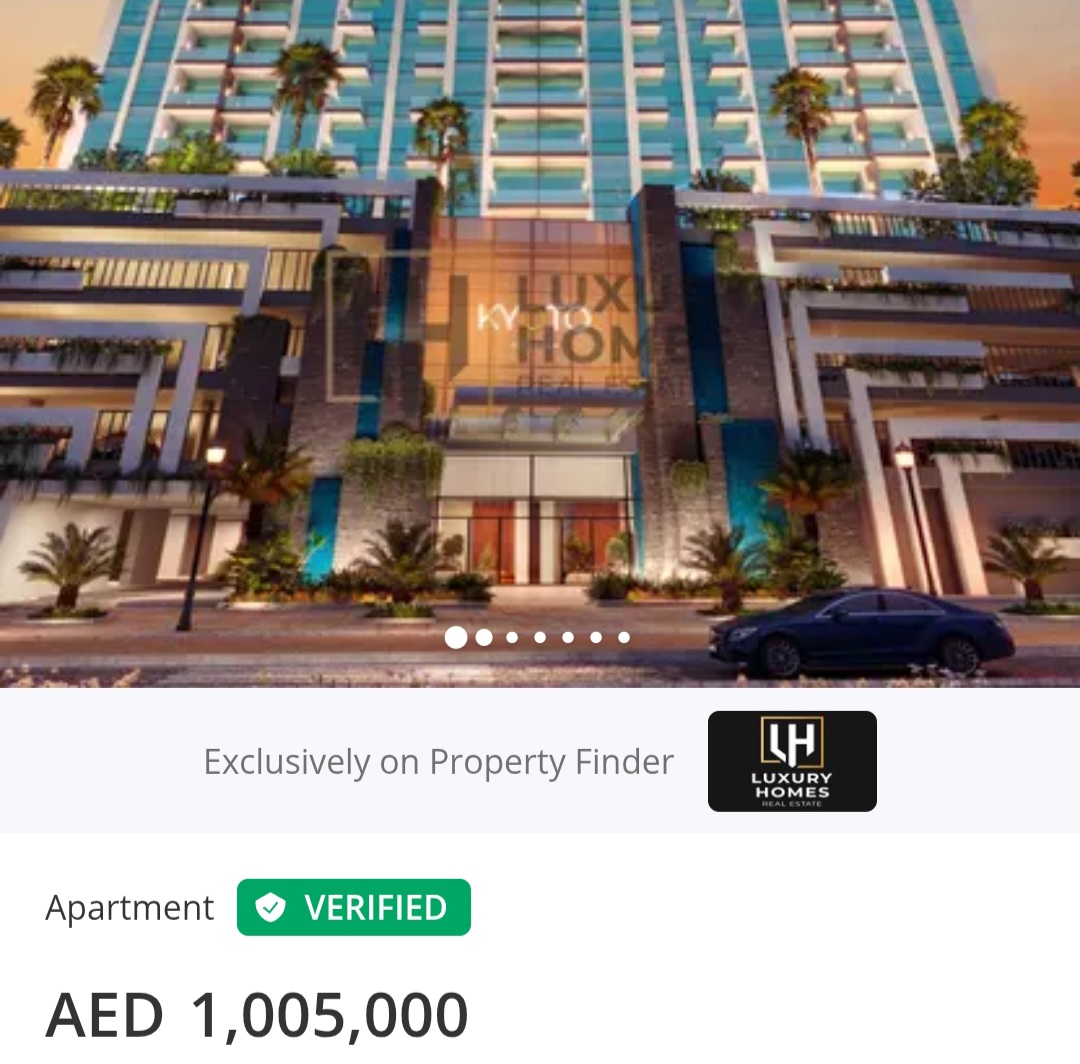Jump to the second photo indicator dot

point(484,637)
